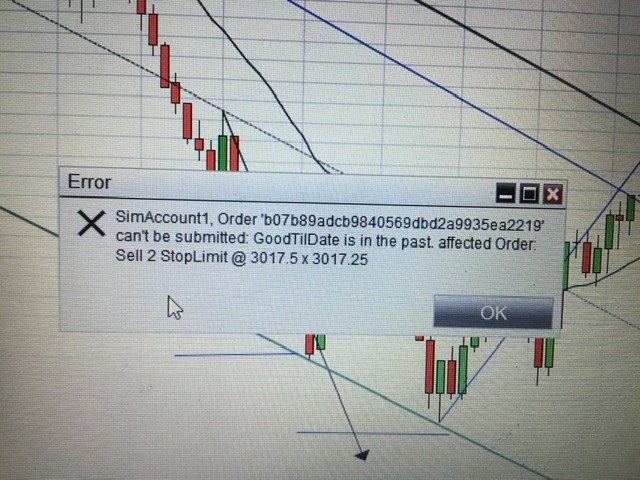
Task: Confirm the error with OK
Action: (x=492, y=312)
